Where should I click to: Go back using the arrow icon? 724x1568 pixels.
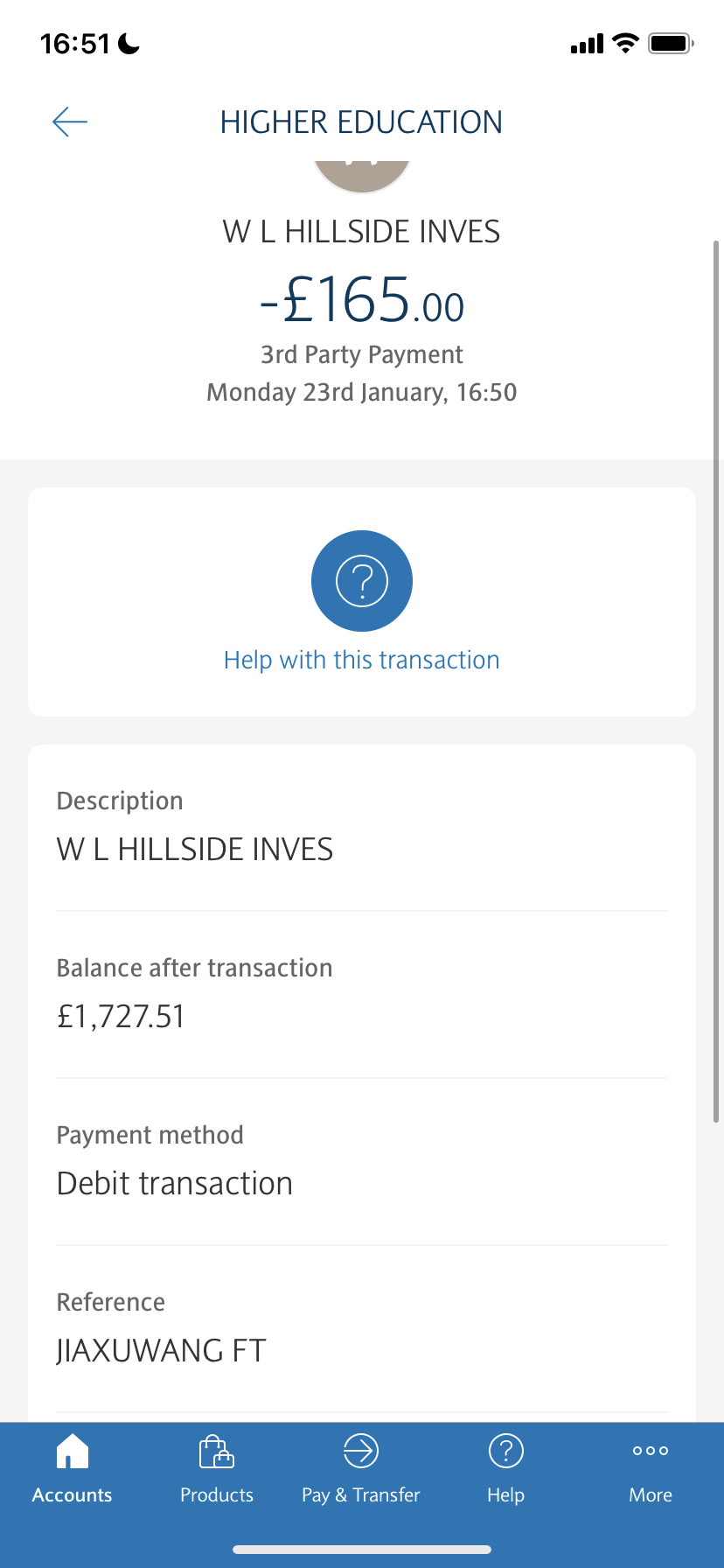pos(70,122)
